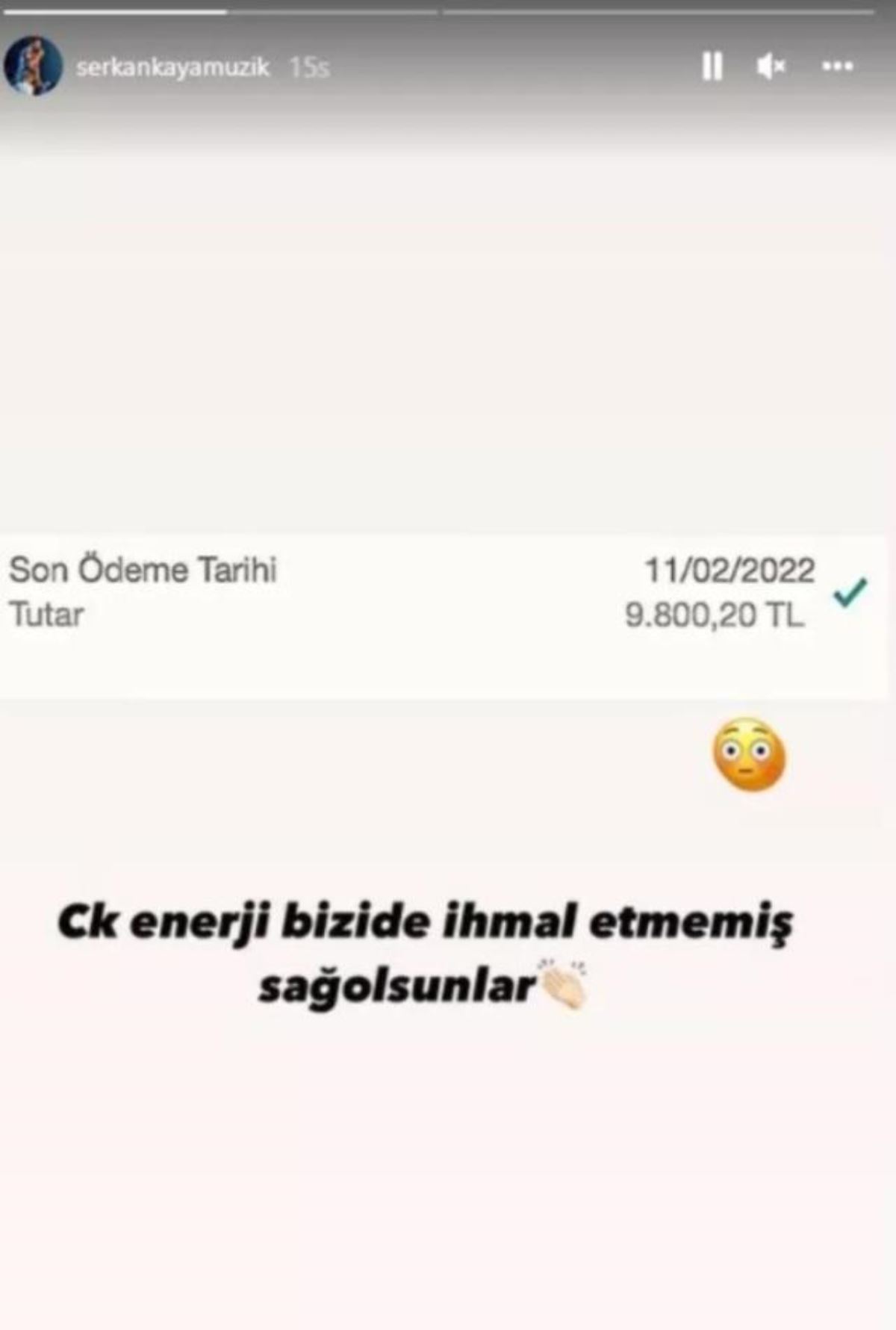The image size is (896, 1330).
Task: Open the serkankayamuzik username link
Action: tap(172, 68)
